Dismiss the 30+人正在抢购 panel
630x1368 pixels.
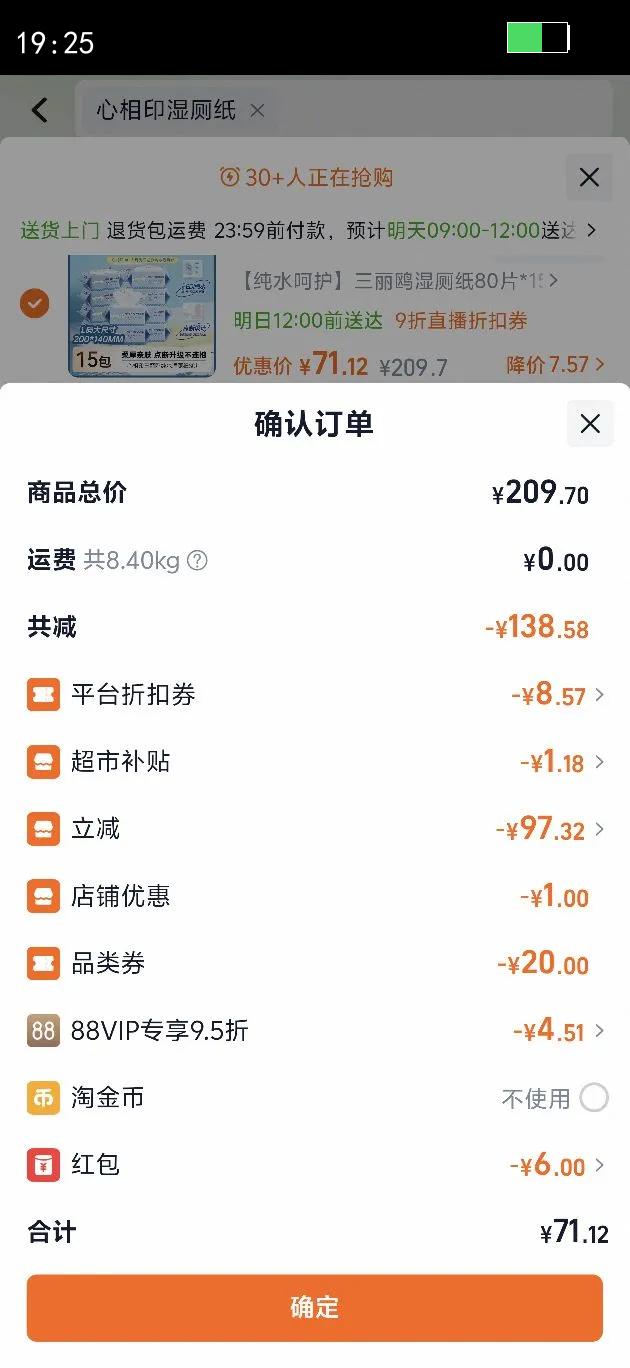point(589,178)
